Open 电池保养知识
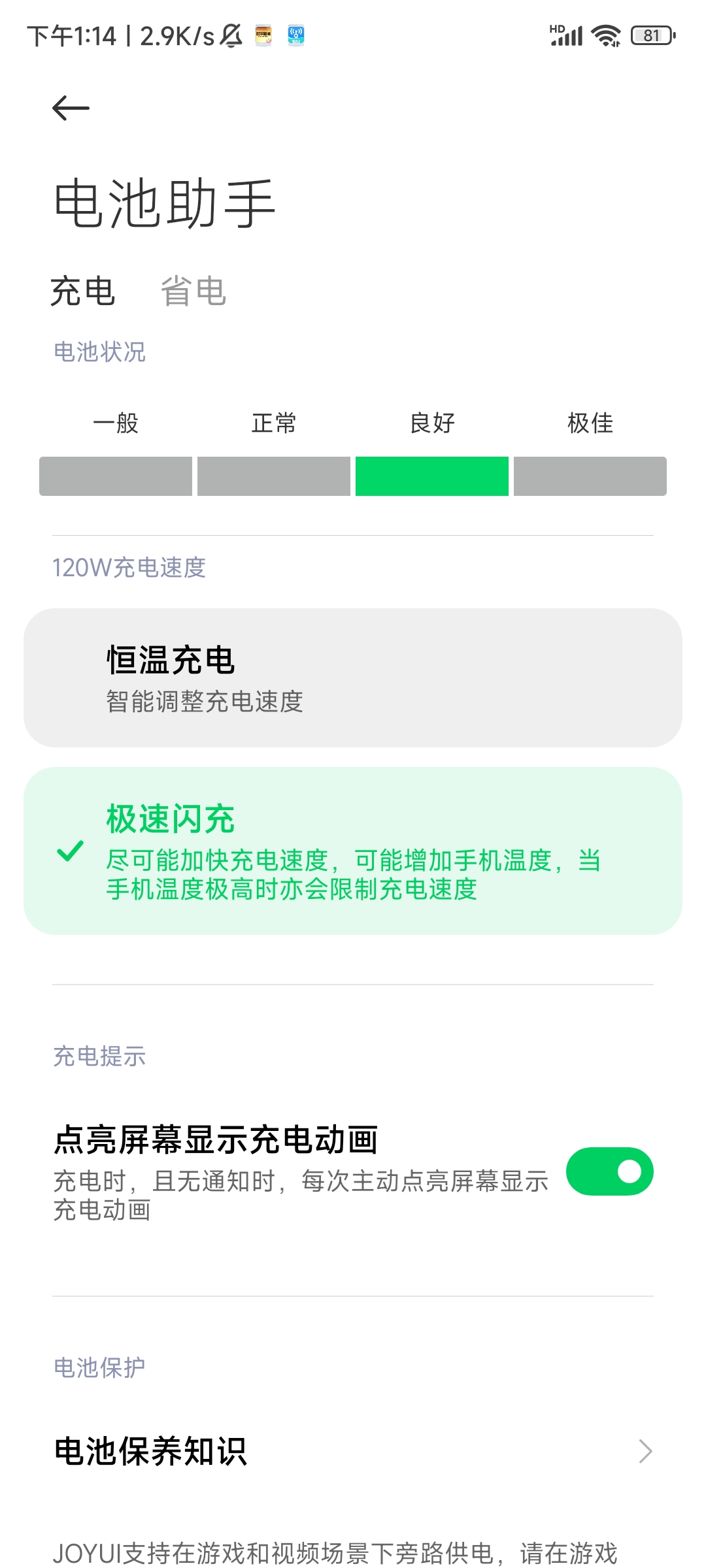The image size is (706, 1568). coord(353,1451)
